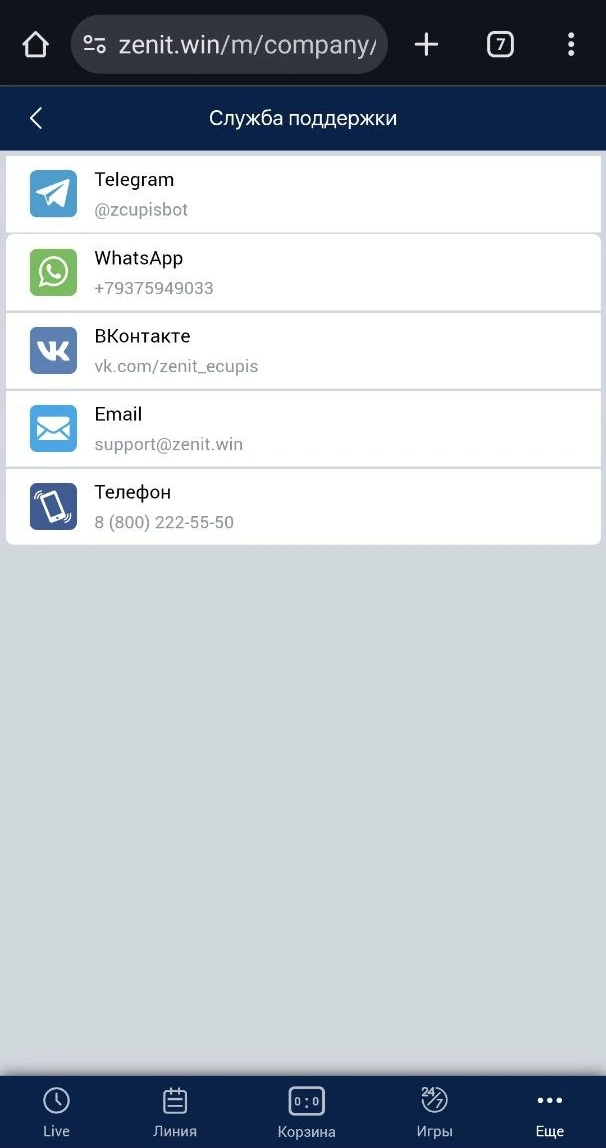
Task: Switch to the Live tab
Action: point(56,1112)
